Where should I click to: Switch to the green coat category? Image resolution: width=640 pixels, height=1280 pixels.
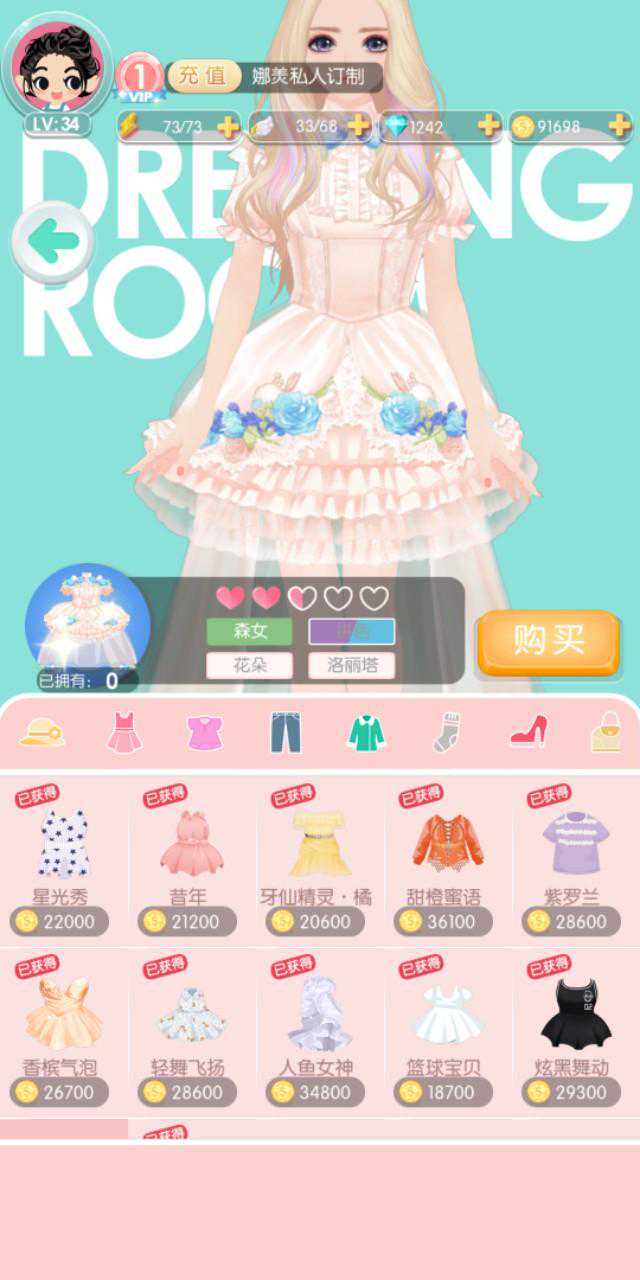point(366,733)
